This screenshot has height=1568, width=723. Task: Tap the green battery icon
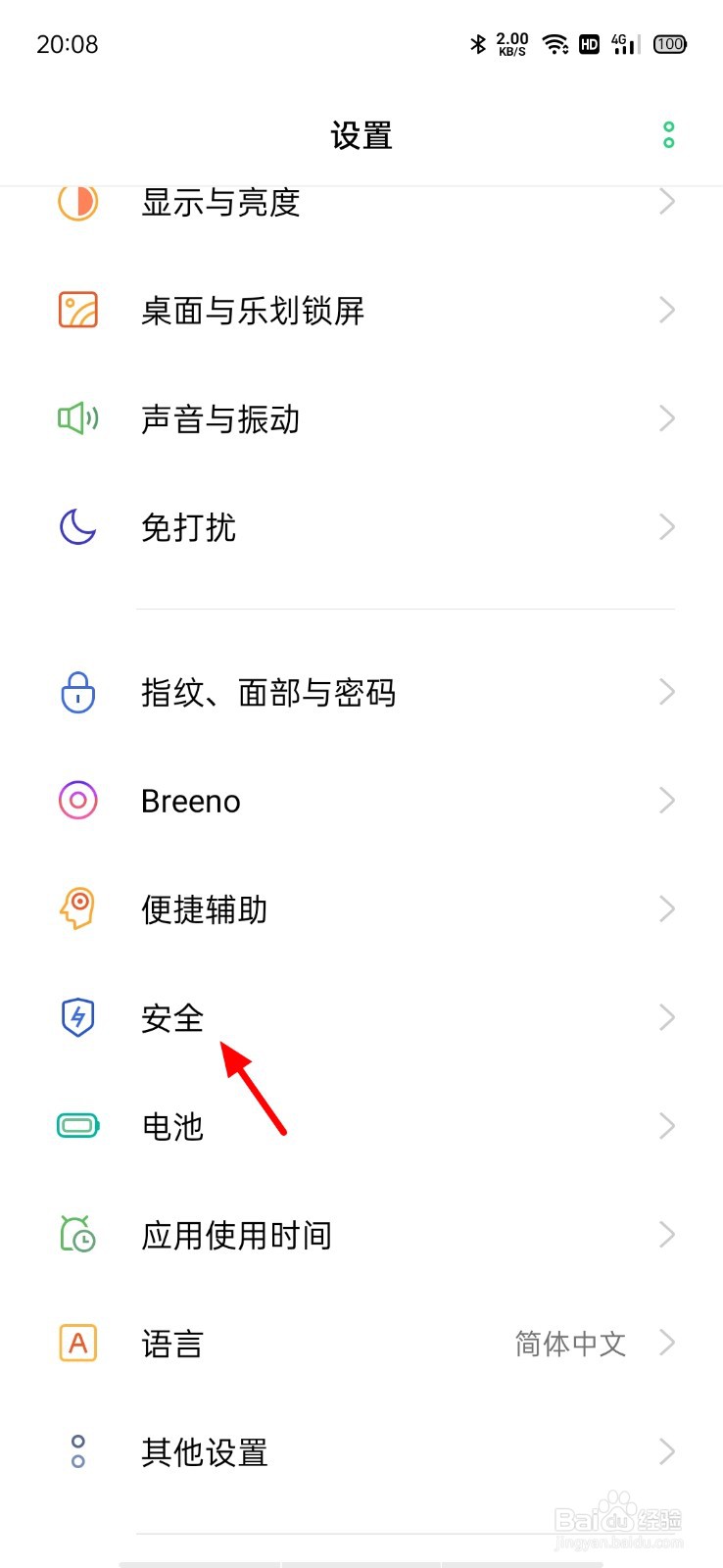pyautogui.click(x=77, y=1126)
